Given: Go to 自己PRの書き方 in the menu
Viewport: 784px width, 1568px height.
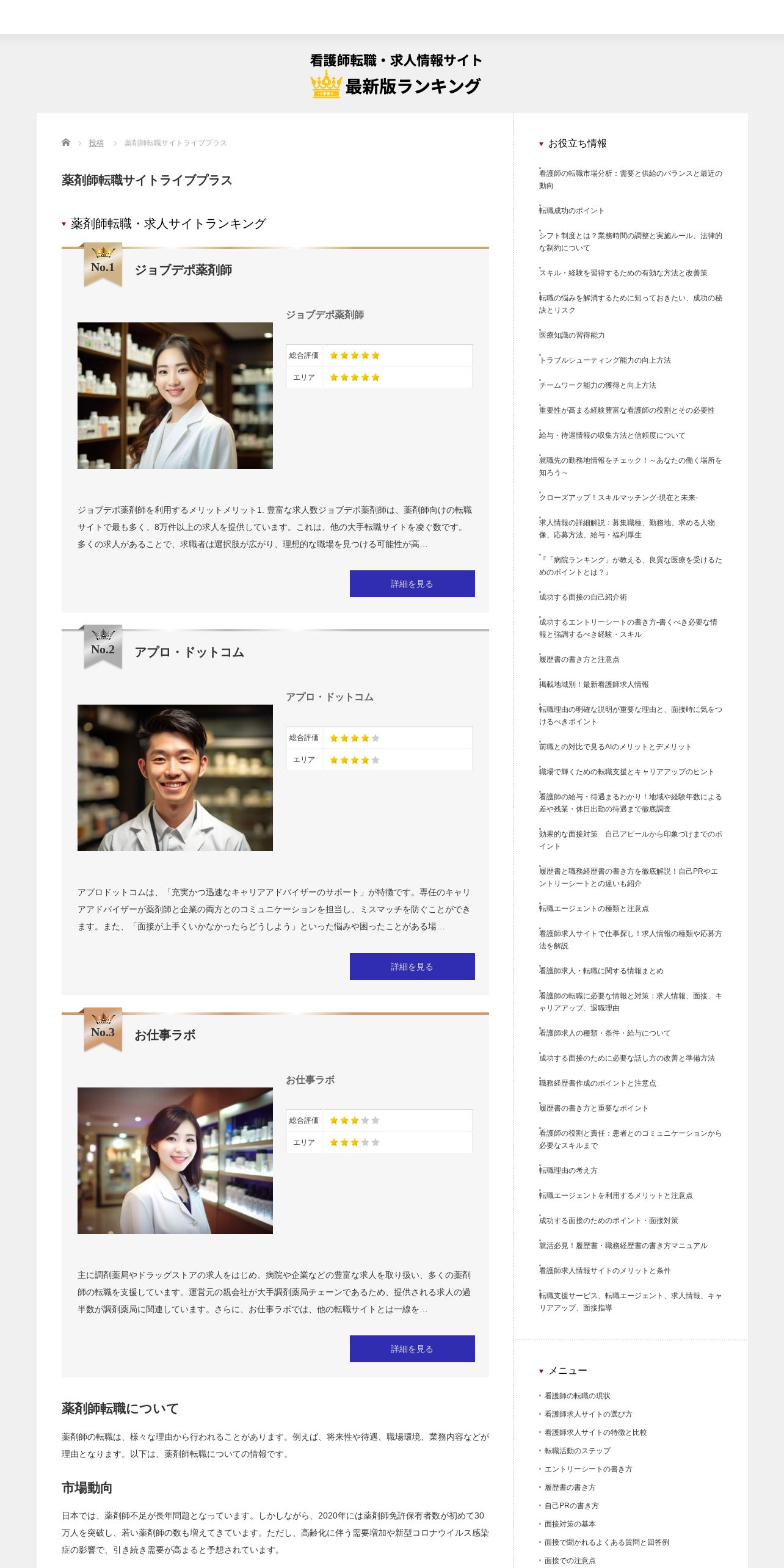Looking at the screenshot, I should pyautogui.click(x=572, y=1506).
